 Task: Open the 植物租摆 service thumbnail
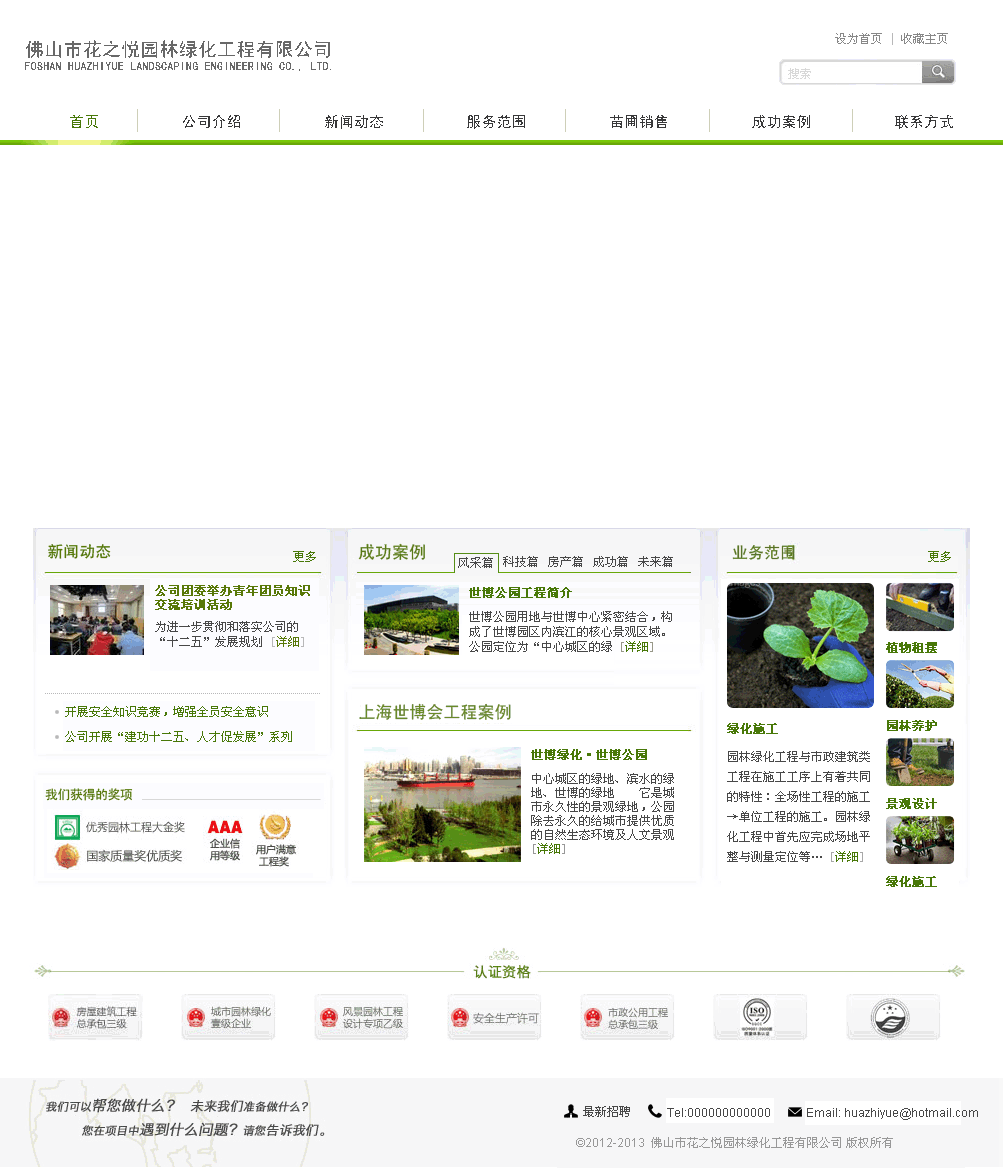[x=919, y=607]
